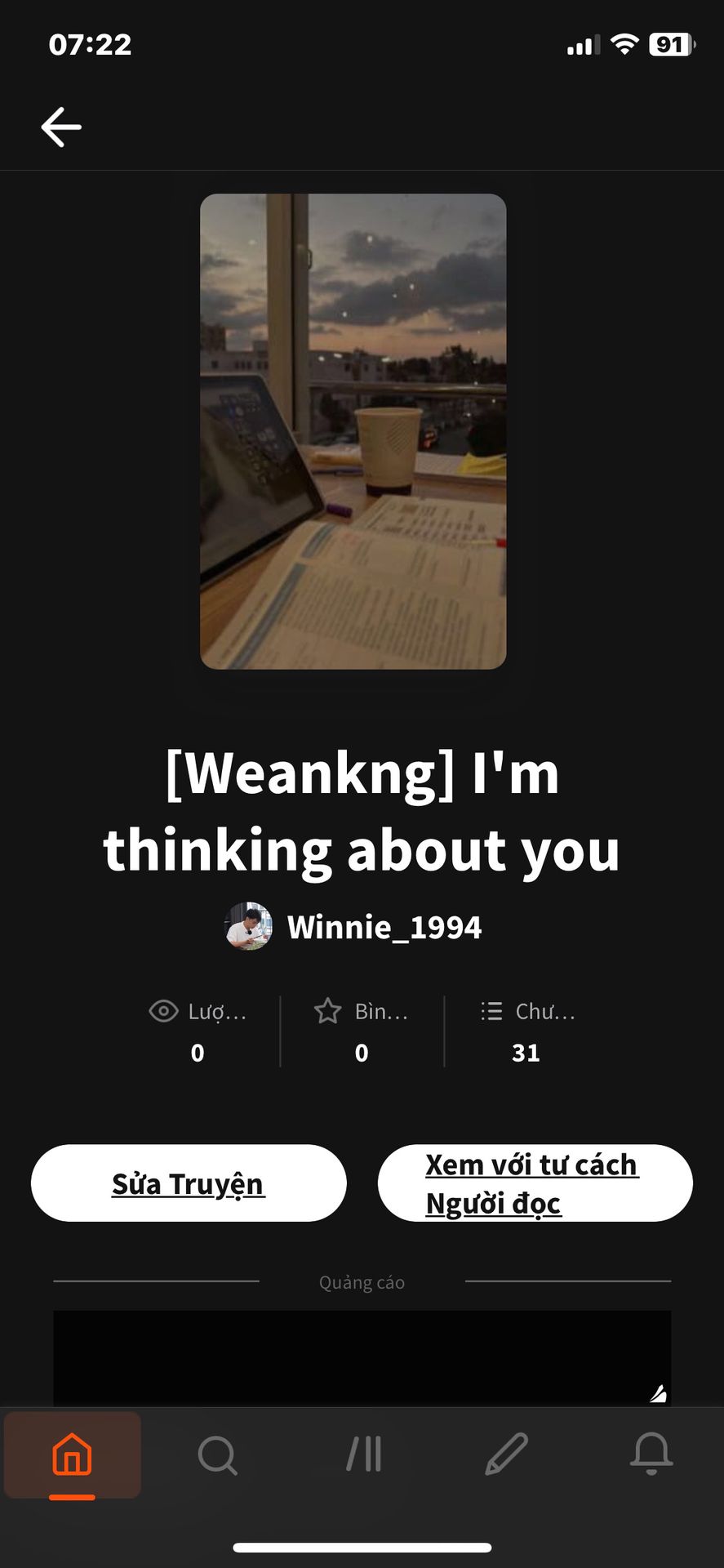Open the story cover image
This screenshot has width=724, height=1568.
353,431
